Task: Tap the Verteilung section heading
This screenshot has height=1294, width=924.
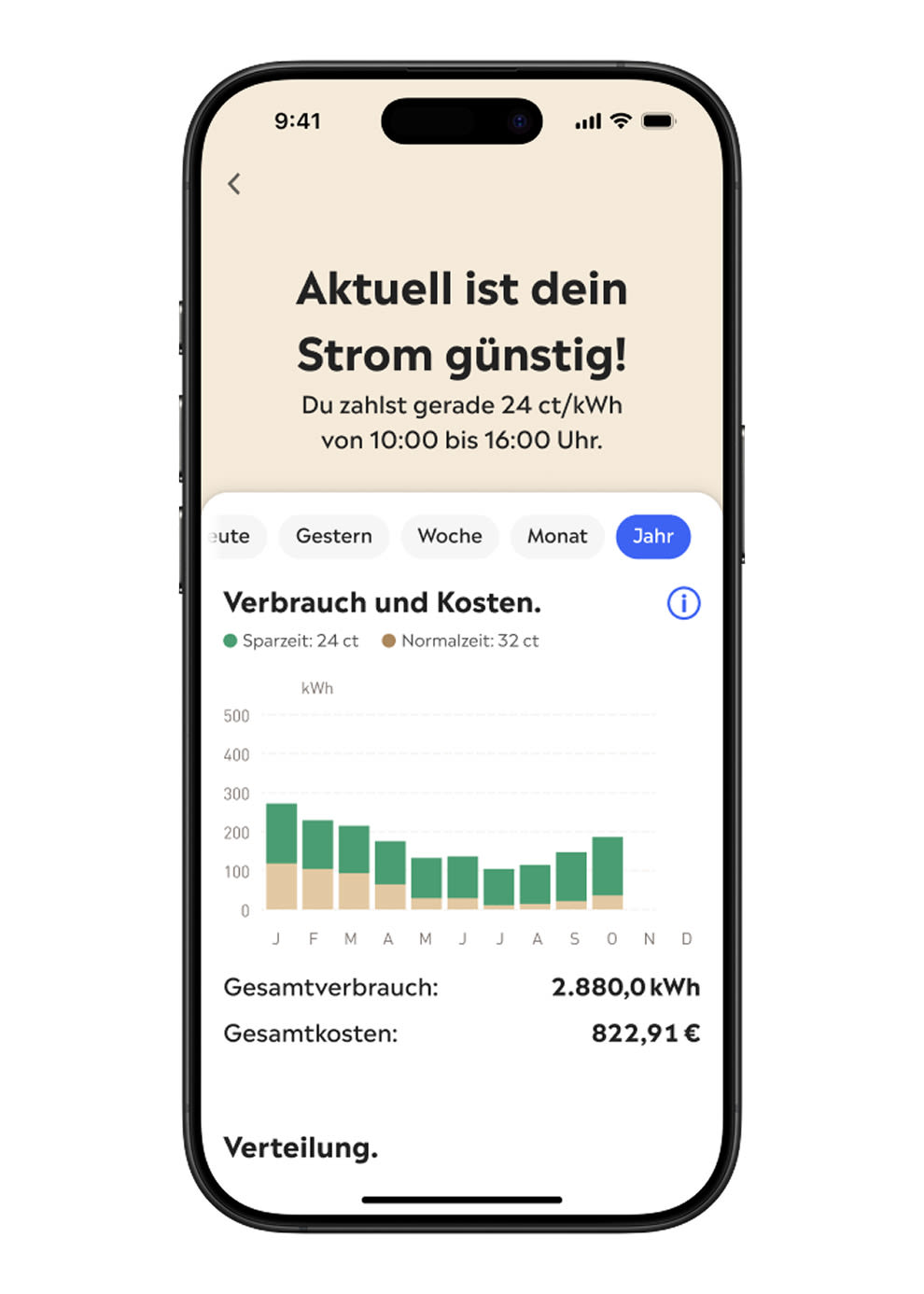Action: pyautogui.click(x=301, y=1147)
